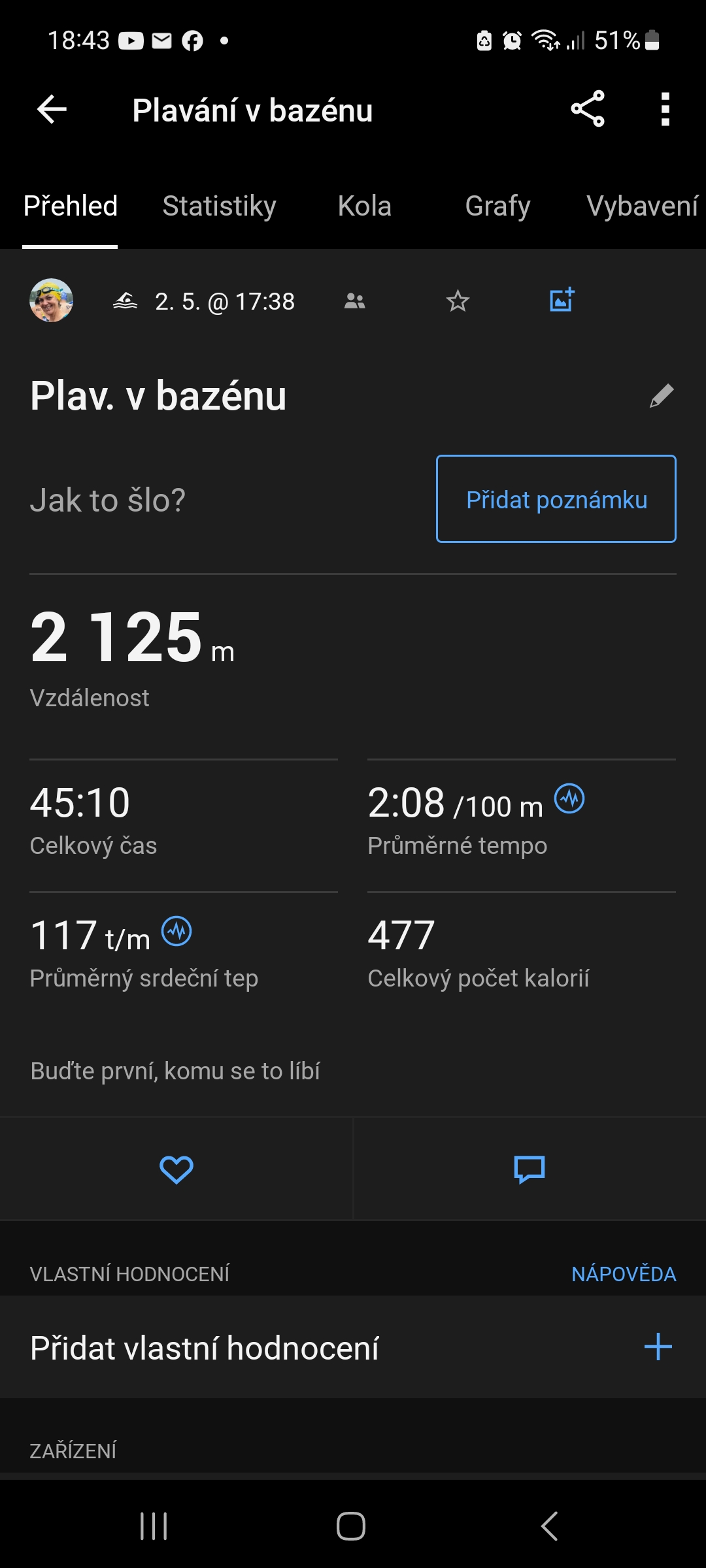The image size is (706, 1568).
Task: Comment on the activity
Action: [x=529, y=1169]
